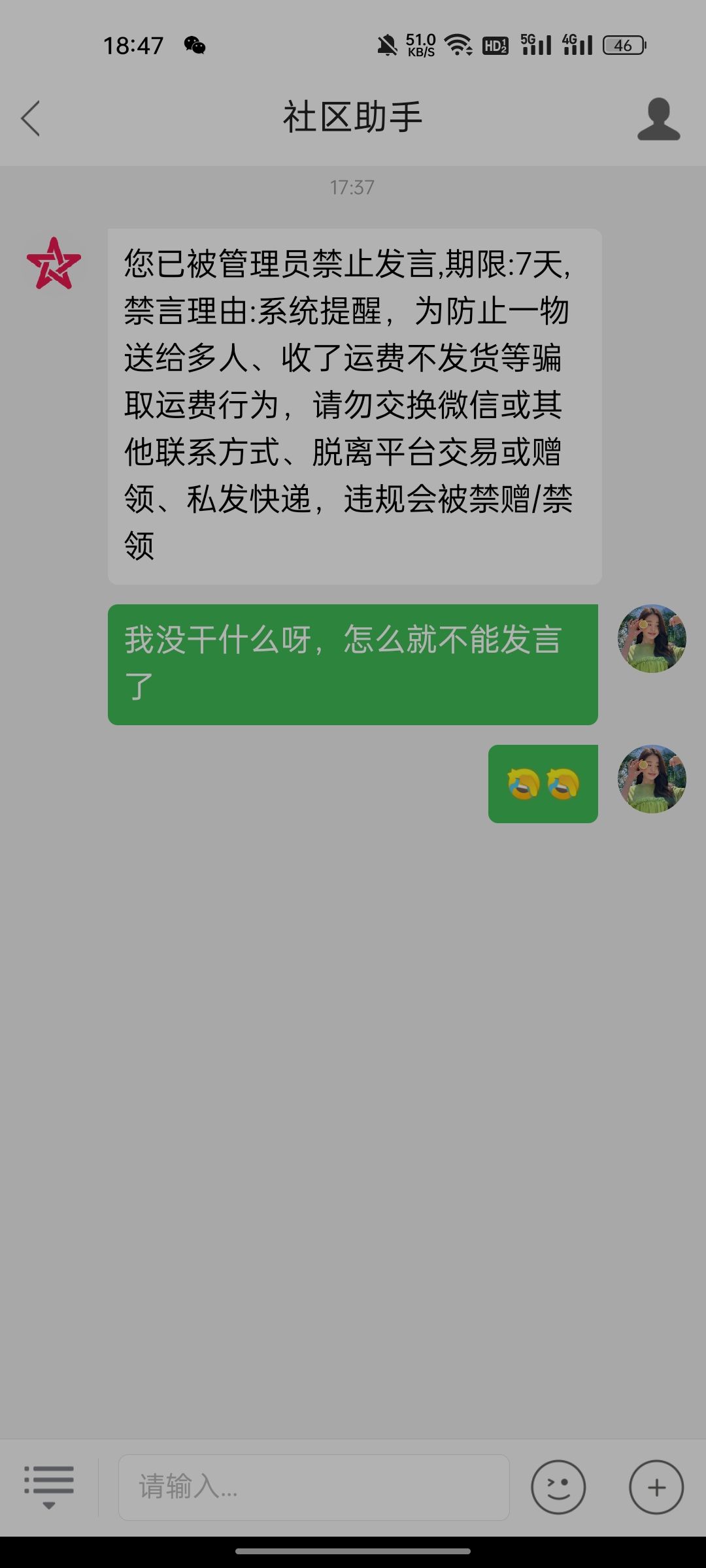Open the emoji picker
This screenshot has width=706, height=1568.
pyautogui.click(x=558, y=1487)
